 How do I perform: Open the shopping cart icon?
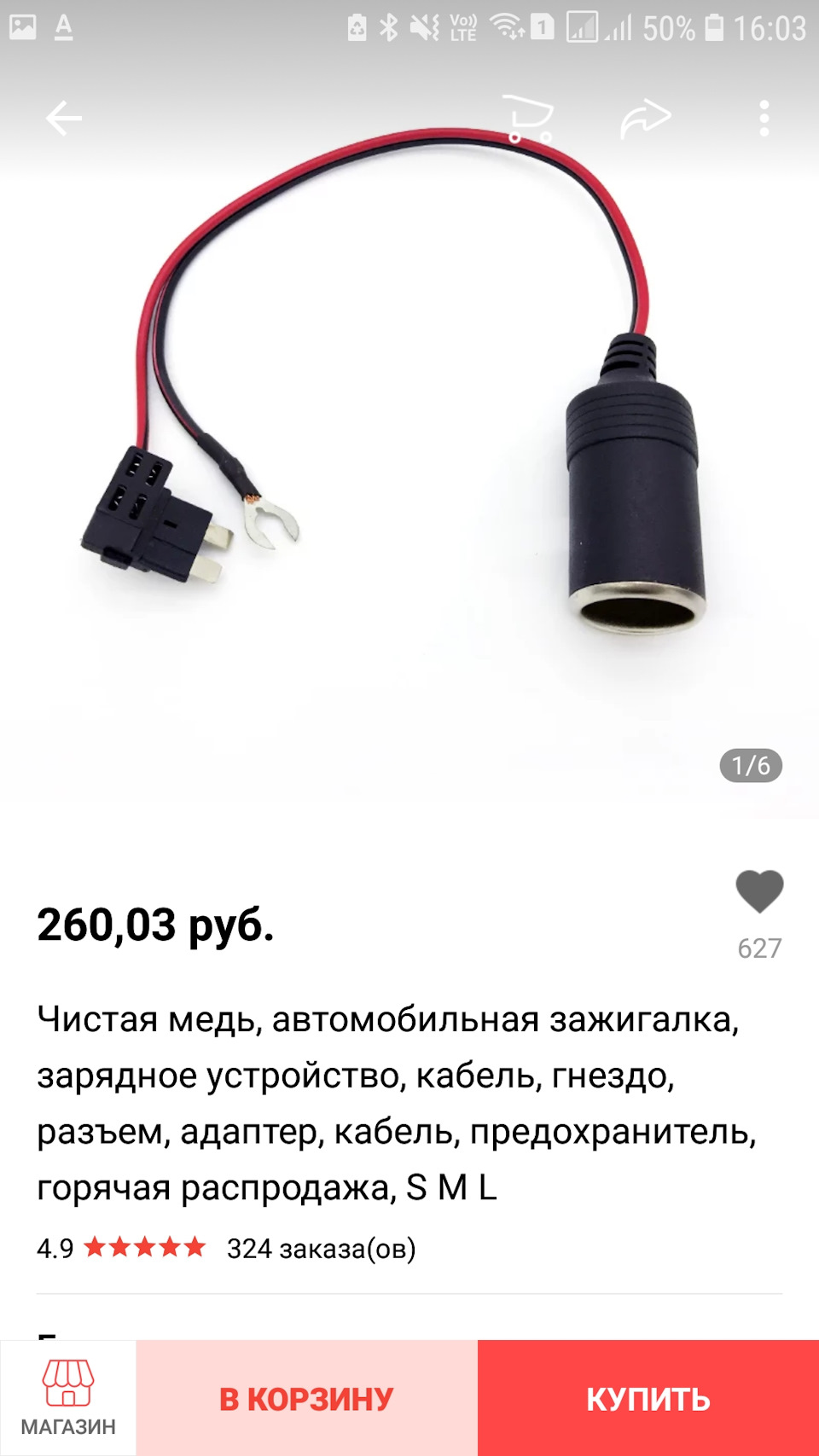point(529,118)
